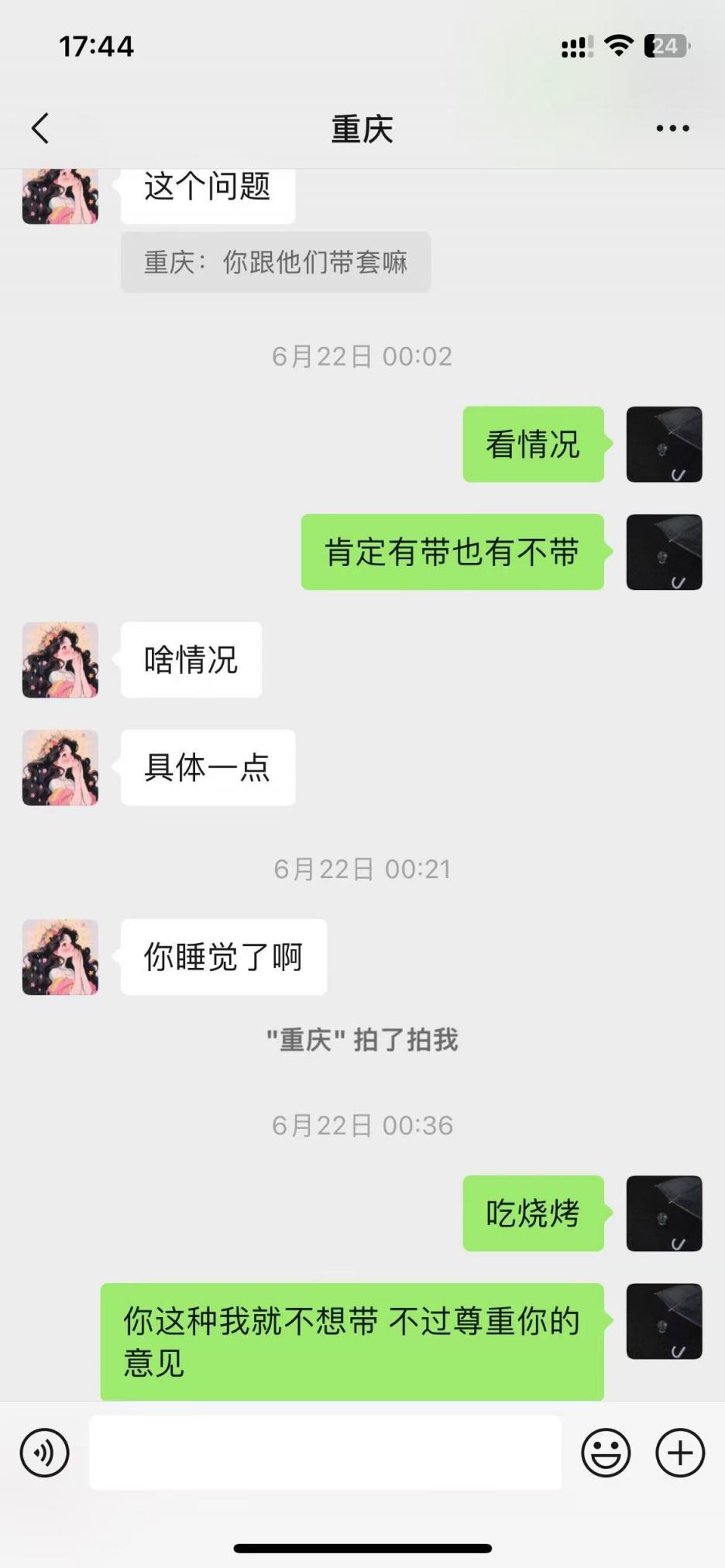Open the emoji sticker panel

tap(606, 1453)
